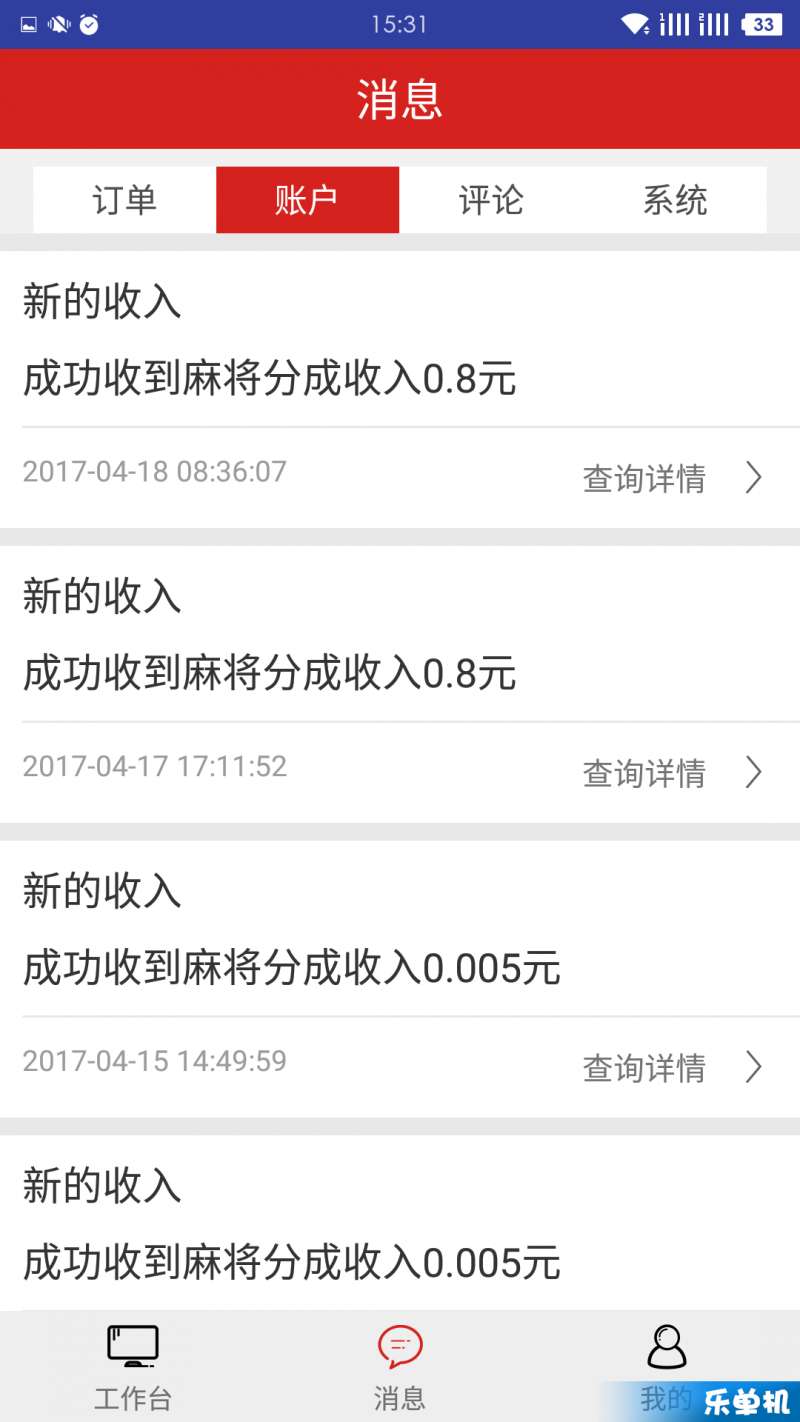
Task: Open the 评论 tab
Action: [491, 200]
